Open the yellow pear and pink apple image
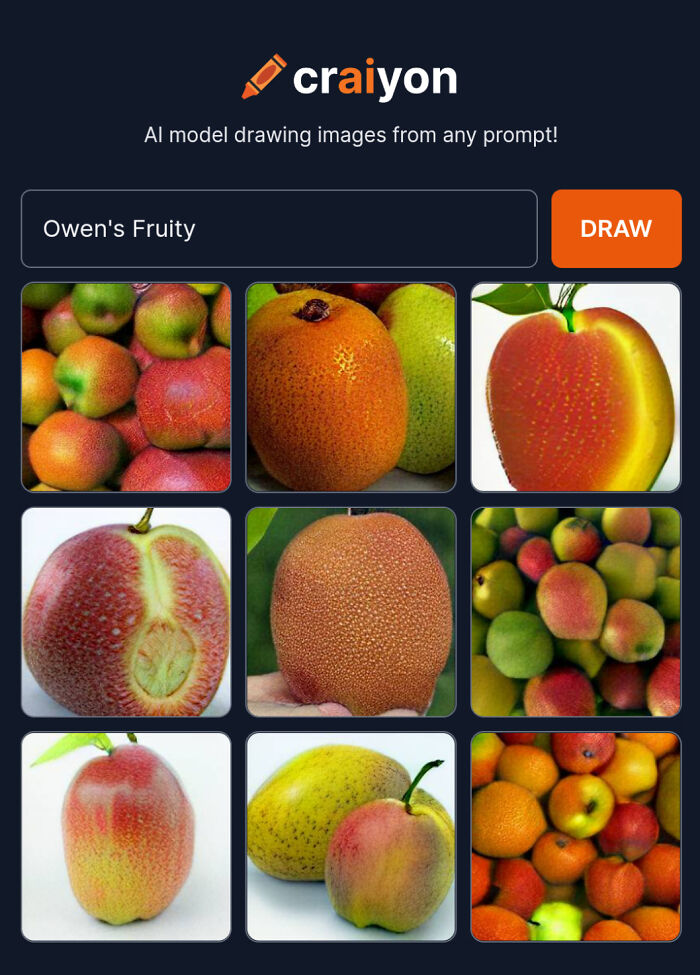This screenshot has width=700, height=975. click(x=351, y=837)
